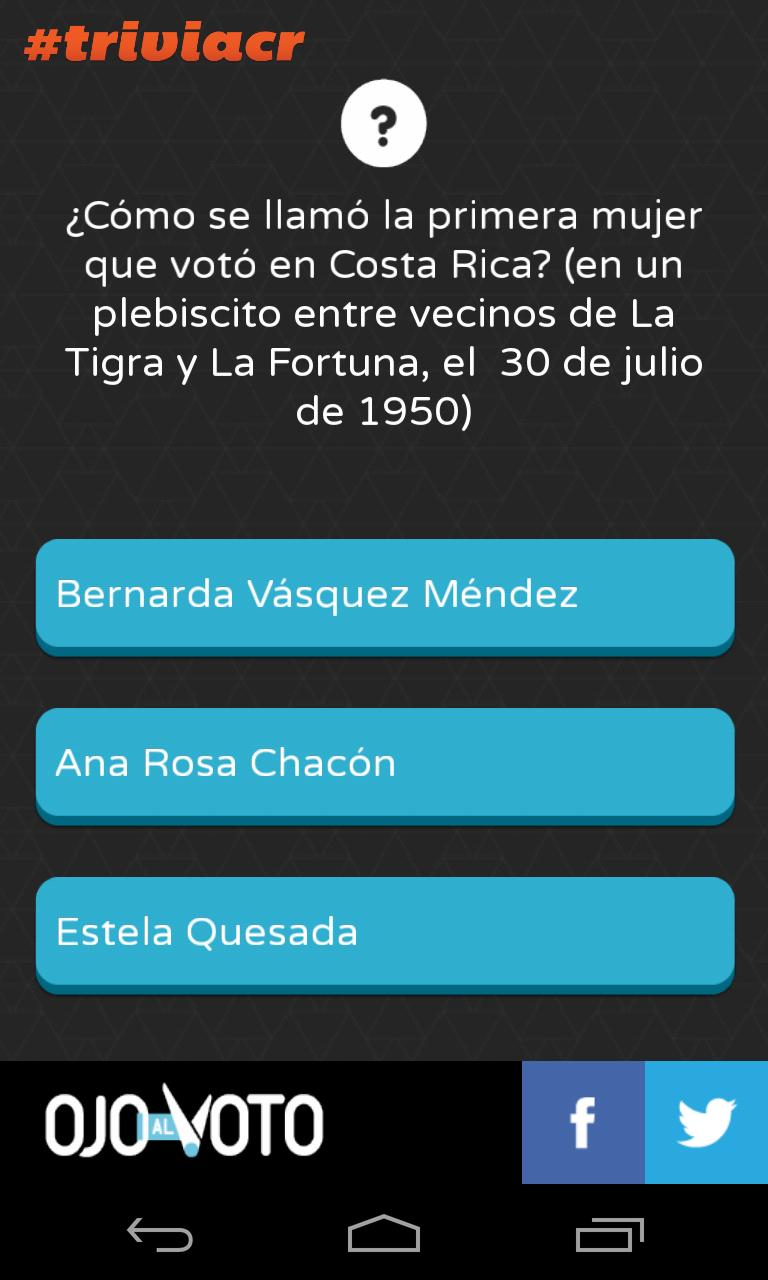This screenshot has width=768, height=1280.
Task: Select the answer Ana Rosa Chacón
Action: [384, 763]
